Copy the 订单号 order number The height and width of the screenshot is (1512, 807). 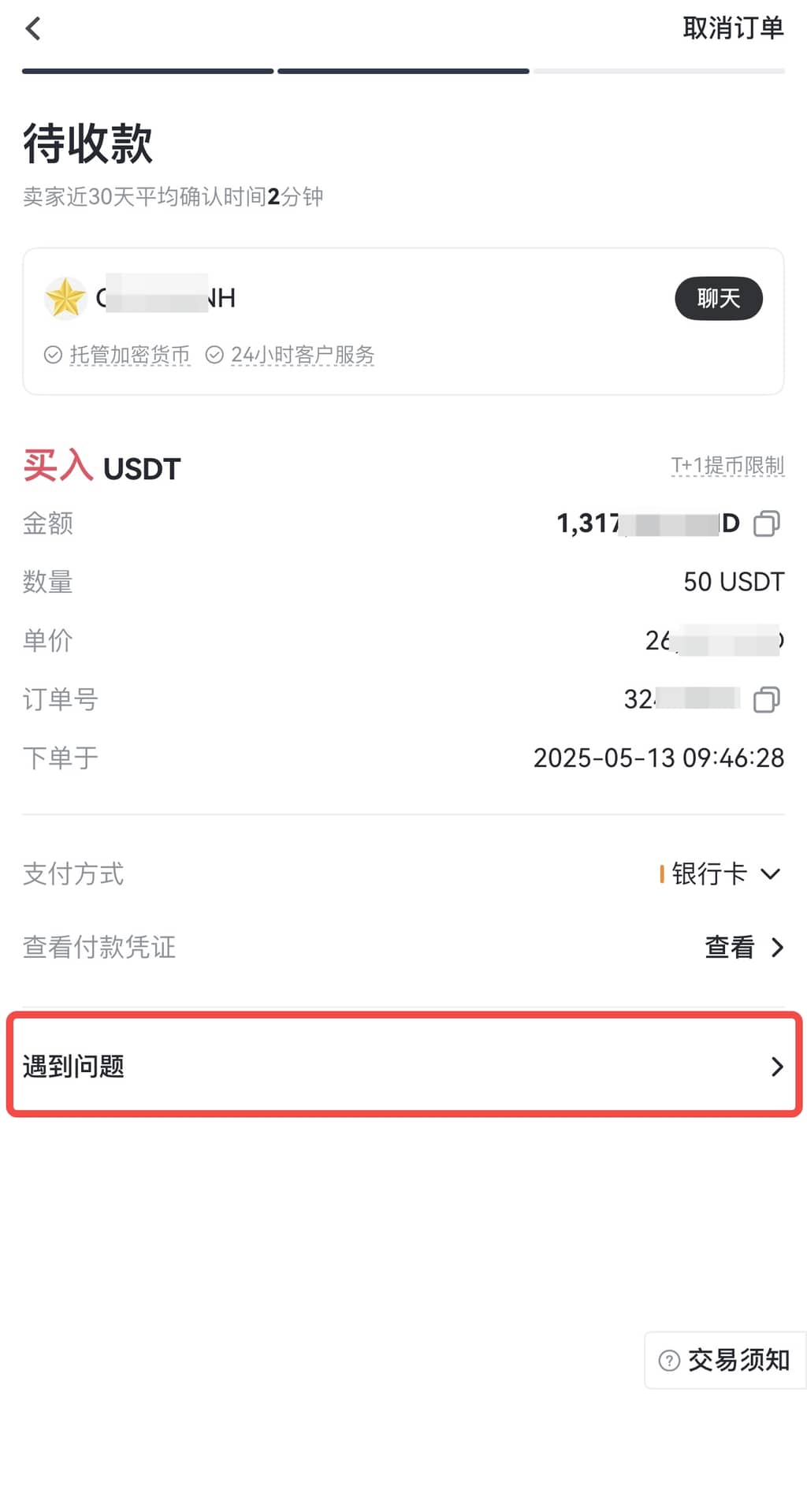pos(766,699)
